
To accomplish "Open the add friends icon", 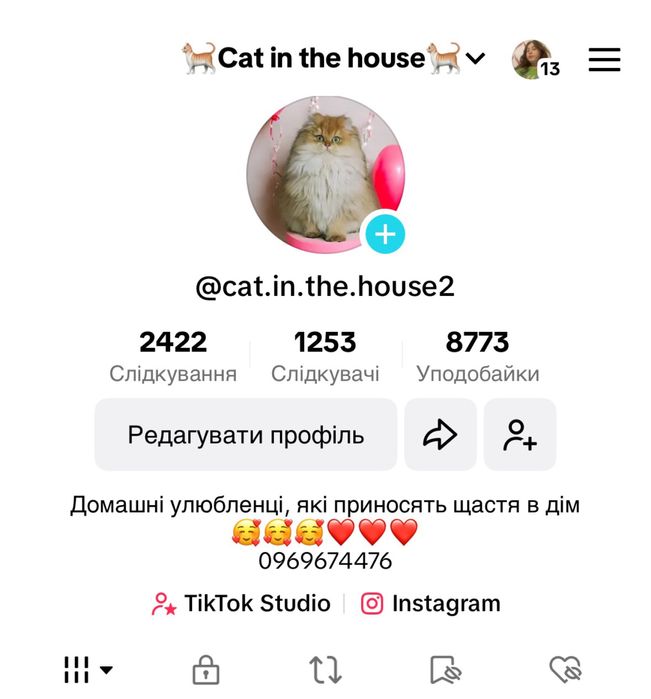I will click(x=520, y=435).
